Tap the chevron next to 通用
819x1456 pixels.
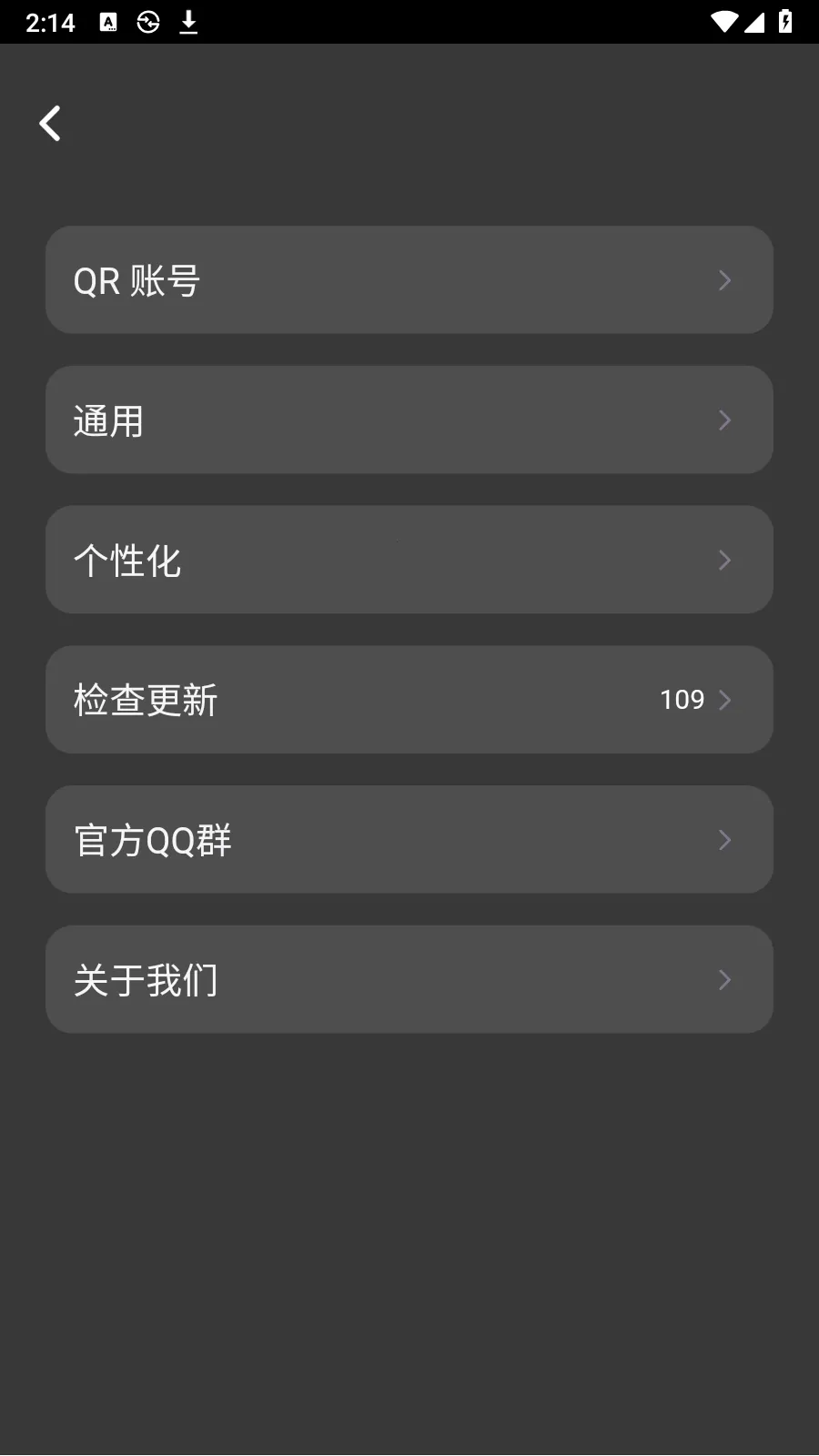coord(724,420)
